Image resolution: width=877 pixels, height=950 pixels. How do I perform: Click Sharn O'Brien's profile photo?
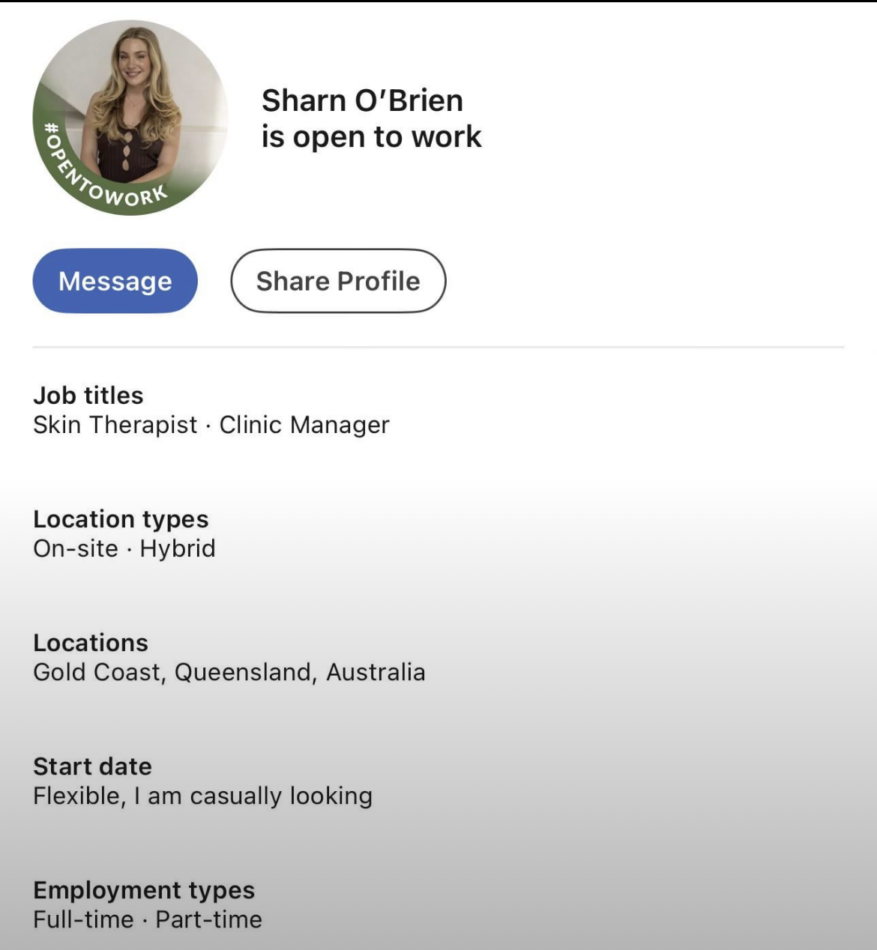point(135,120)
